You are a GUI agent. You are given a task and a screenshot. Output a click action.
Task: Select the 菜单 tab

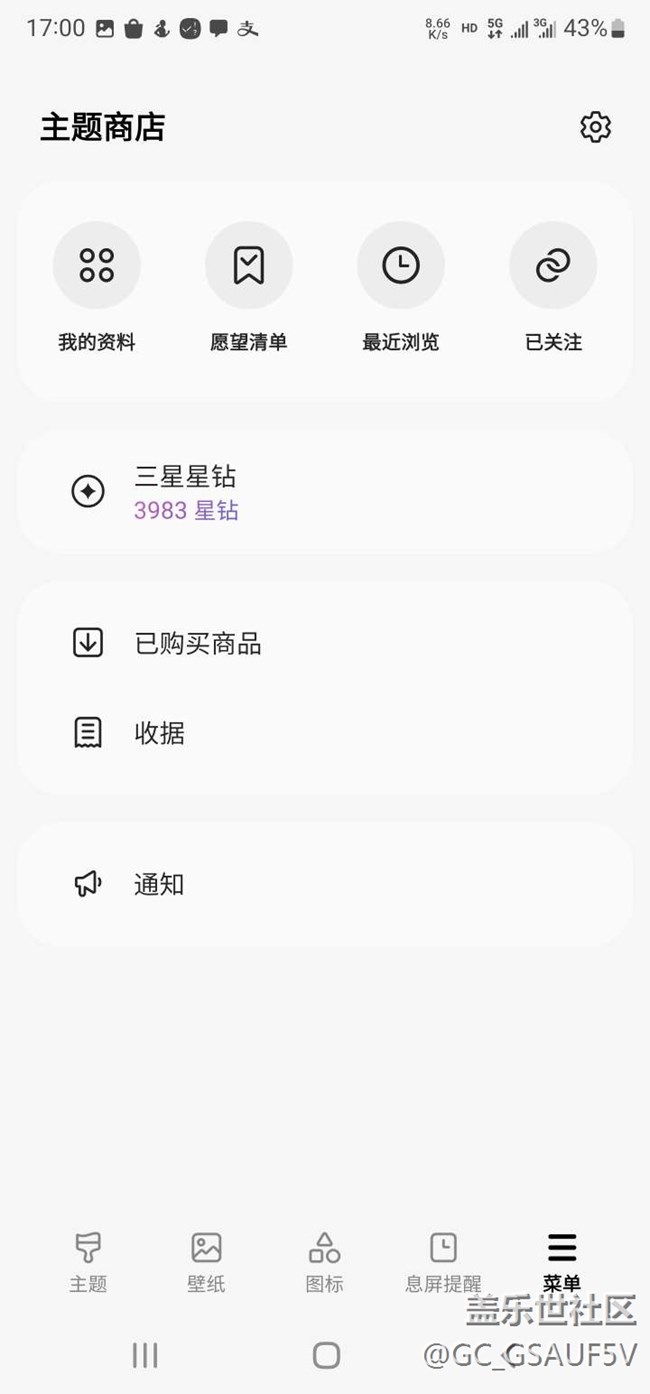tap(562, 1262)
